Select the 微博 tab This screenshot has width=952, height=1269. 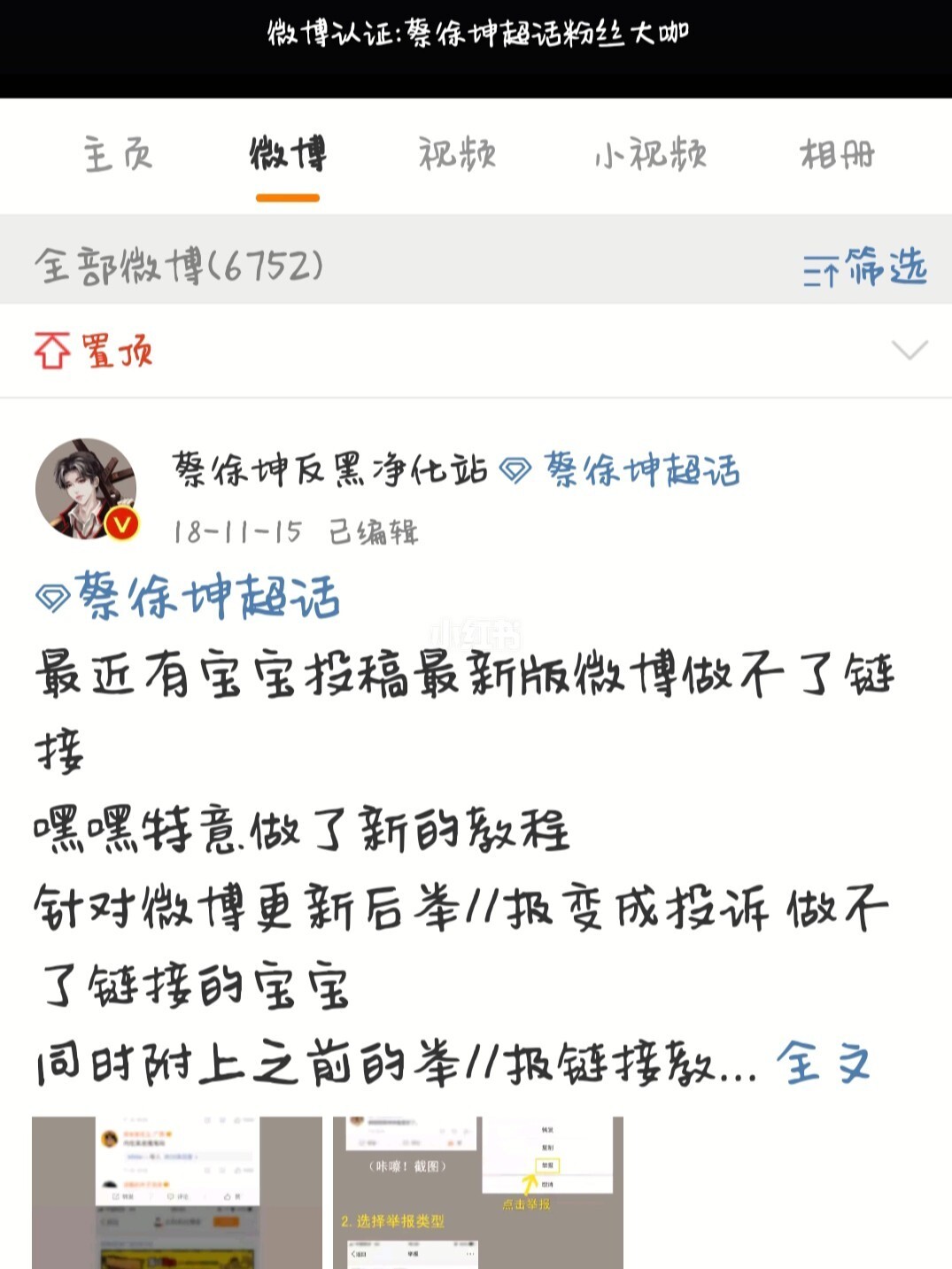(288, 155)
